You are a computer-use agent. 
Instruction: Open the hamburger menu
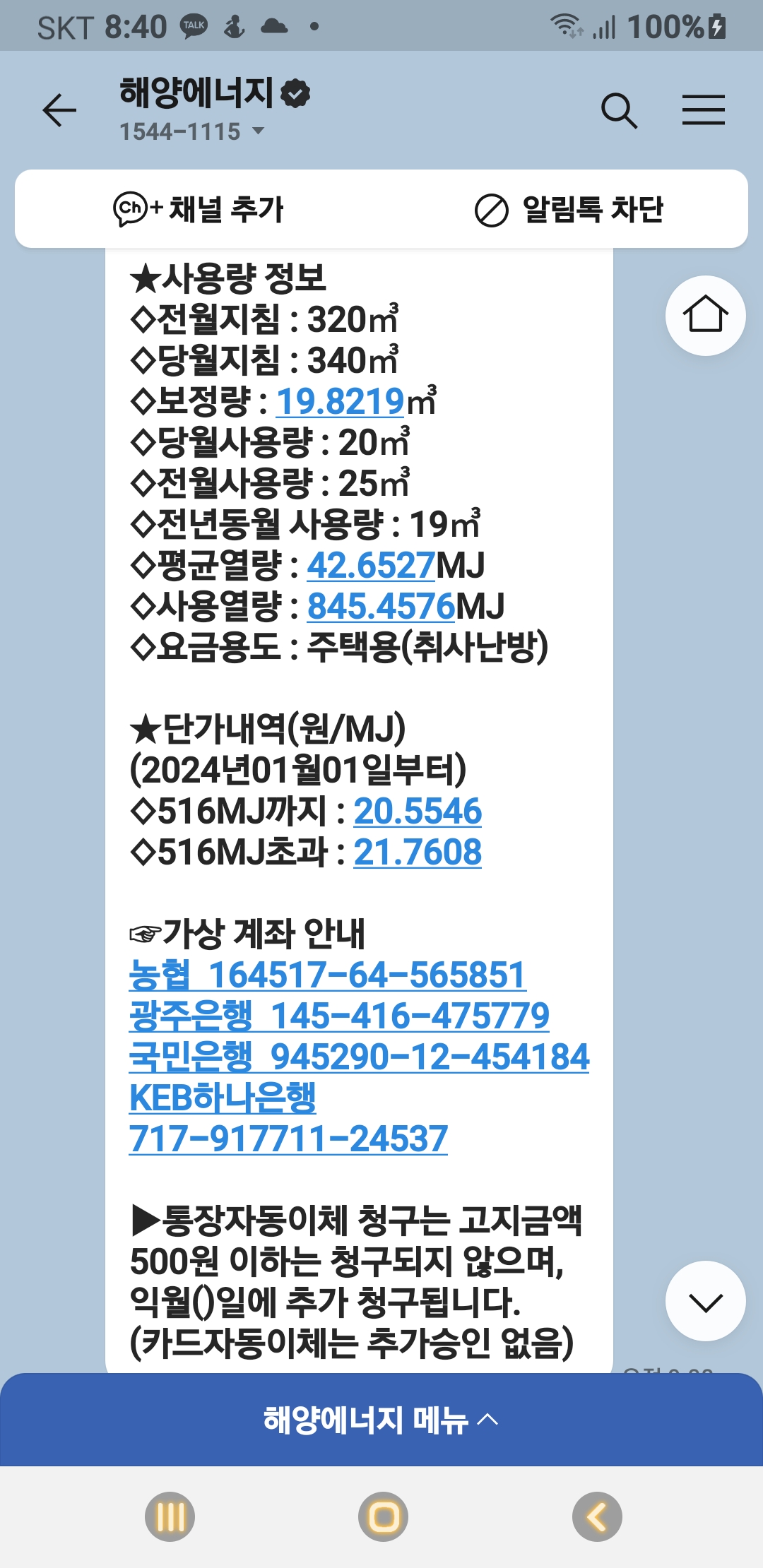703,111
